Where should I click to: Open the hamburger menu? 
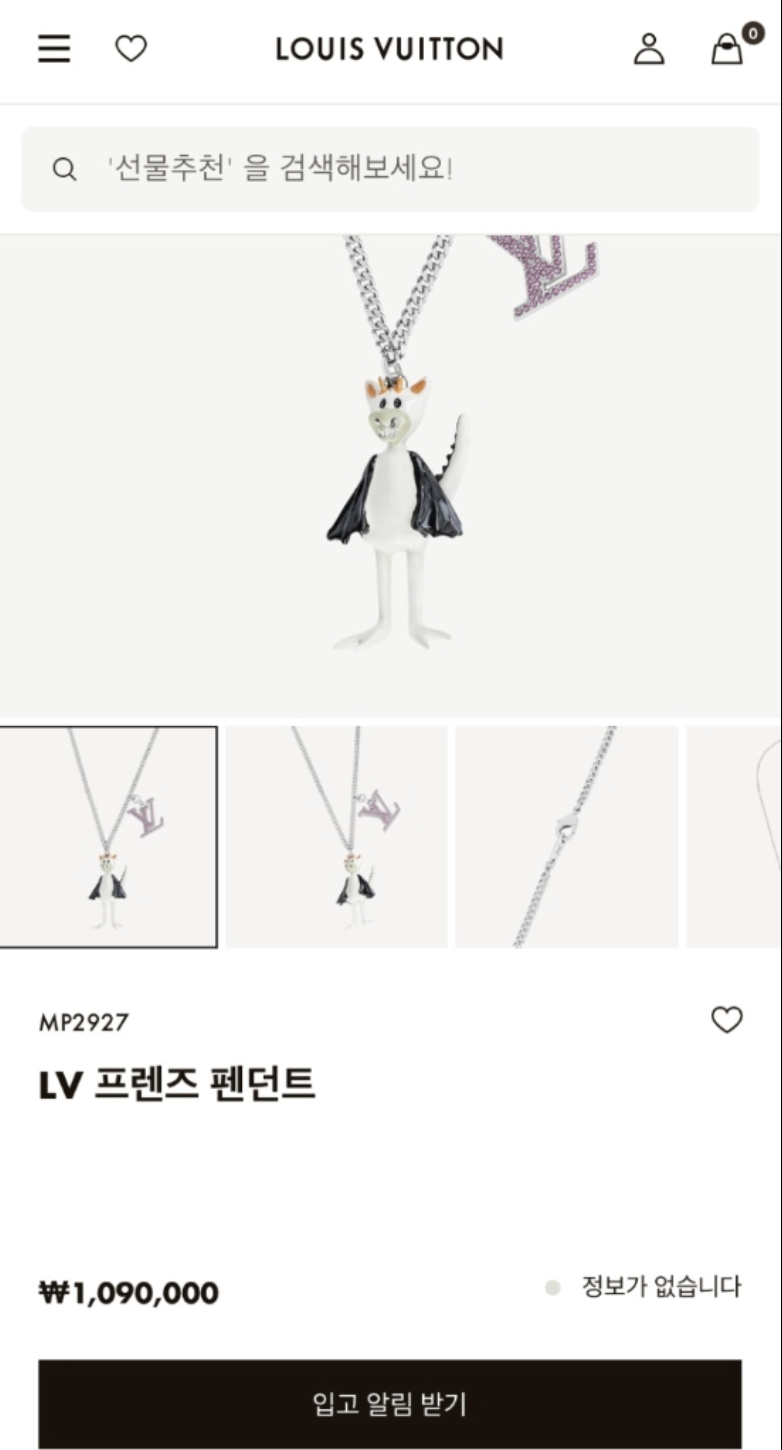point(54,48)
